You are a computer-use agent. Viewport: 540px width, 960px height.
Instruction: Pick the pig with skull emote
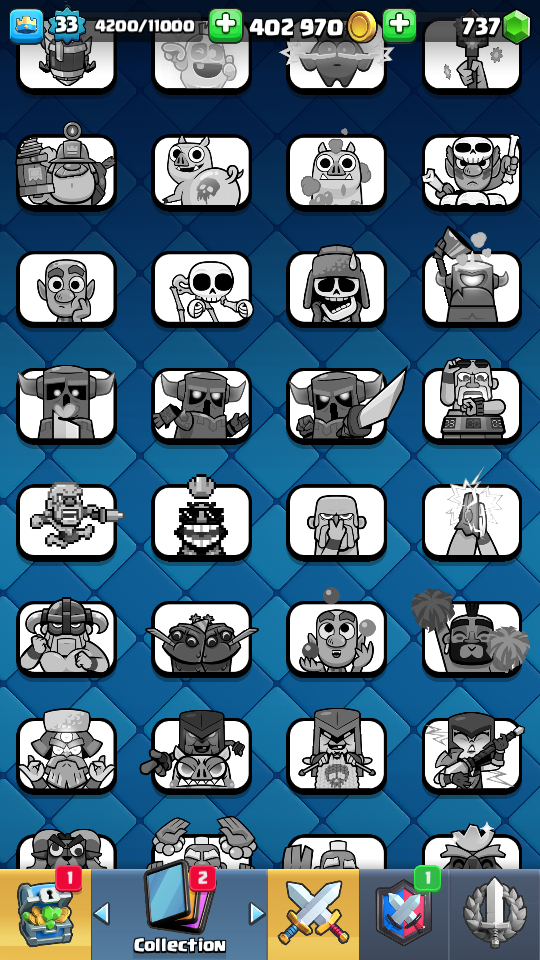[x=202, y=171]
